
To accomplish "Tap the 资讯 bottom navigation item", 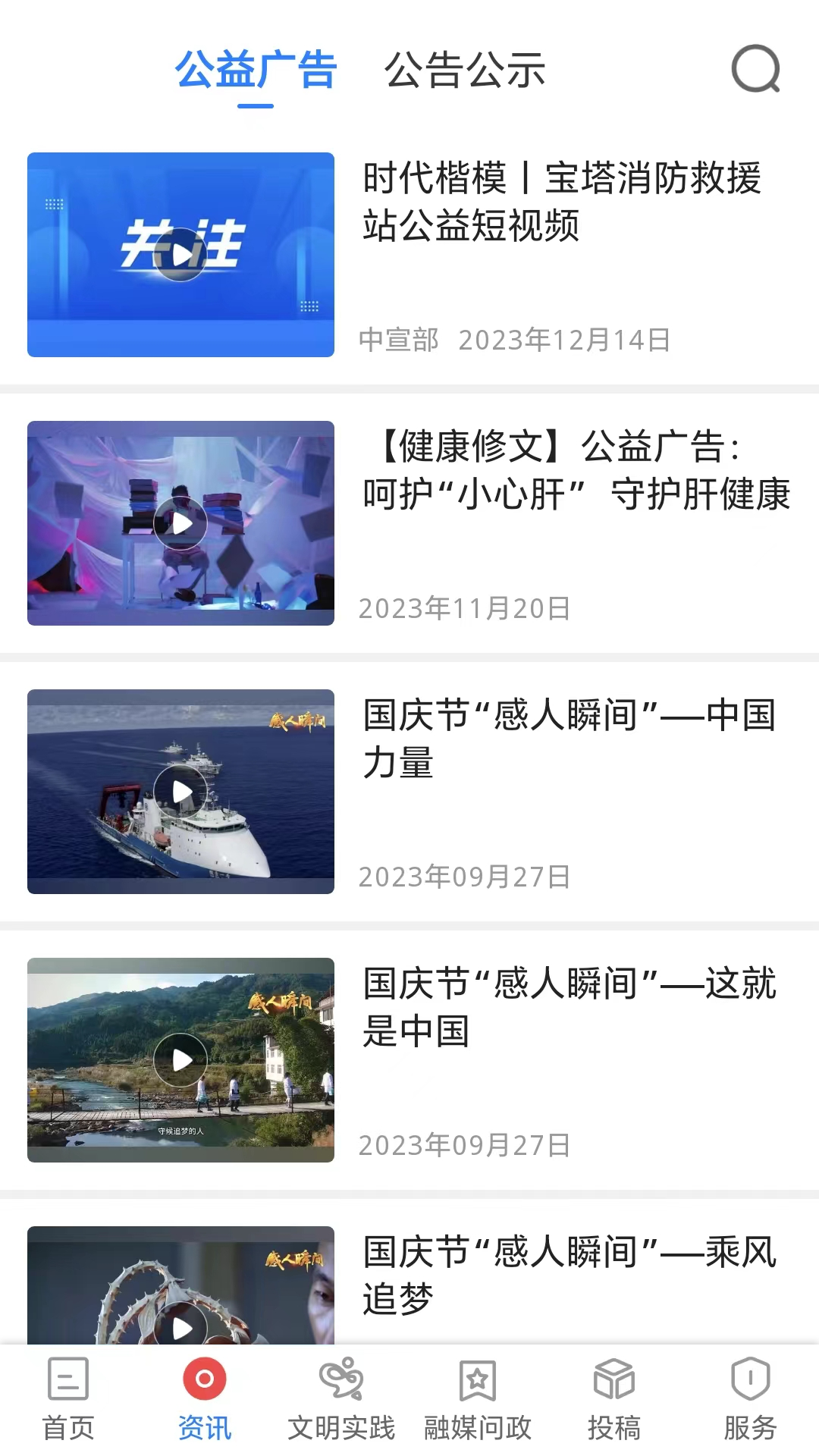I will [x=205, y=1400].
